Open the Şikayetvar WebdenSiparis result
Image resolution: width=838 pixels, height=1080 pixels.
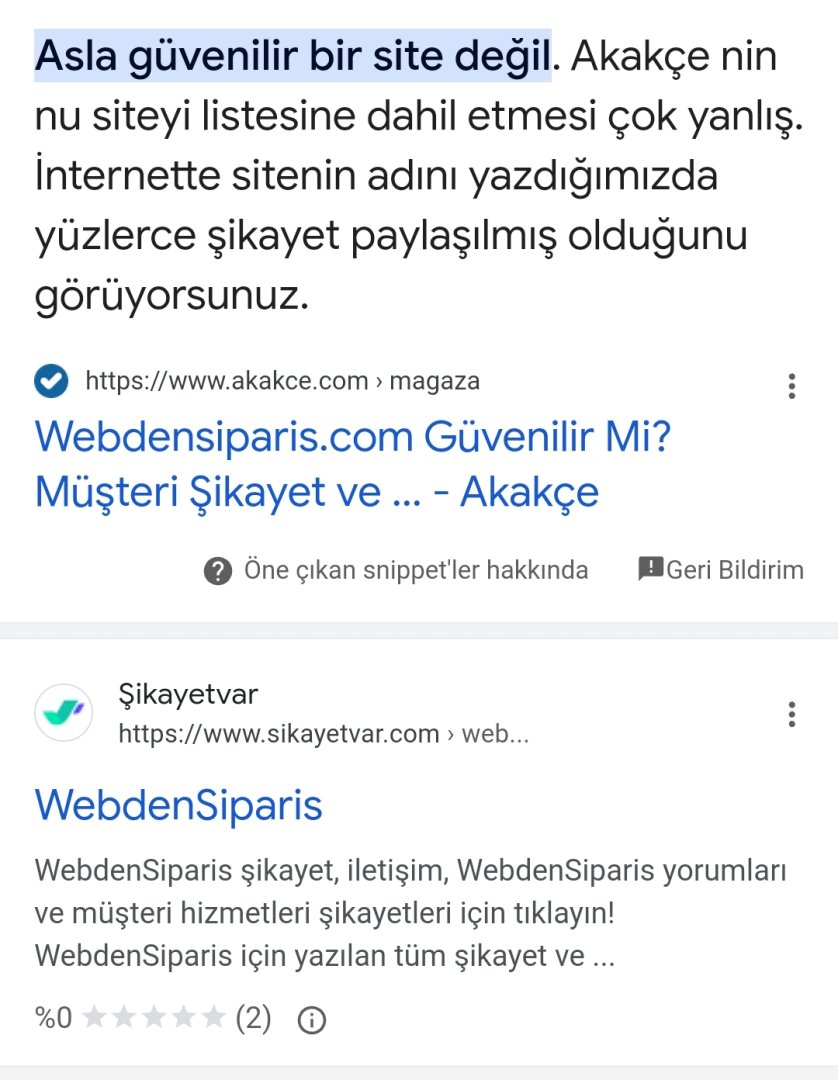[x=179, y=805]
